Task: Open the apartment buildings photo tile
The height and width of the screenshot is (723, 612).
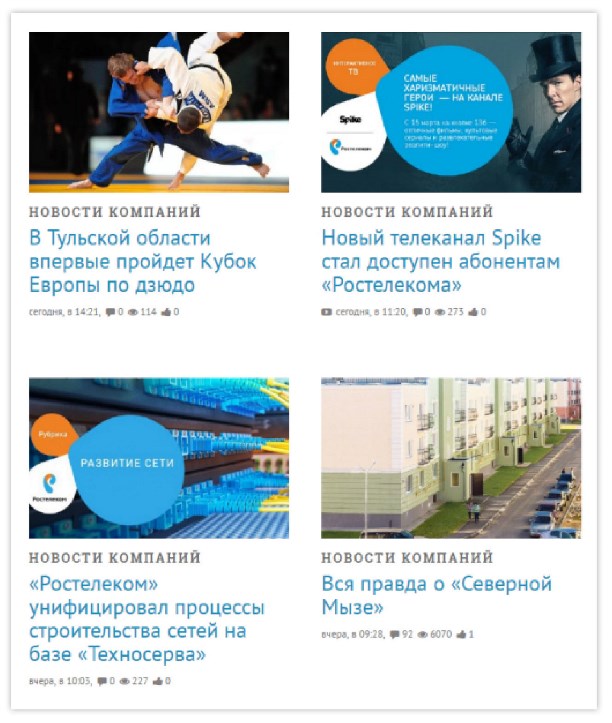Action: pyautogui.click(x=450, y=458)
